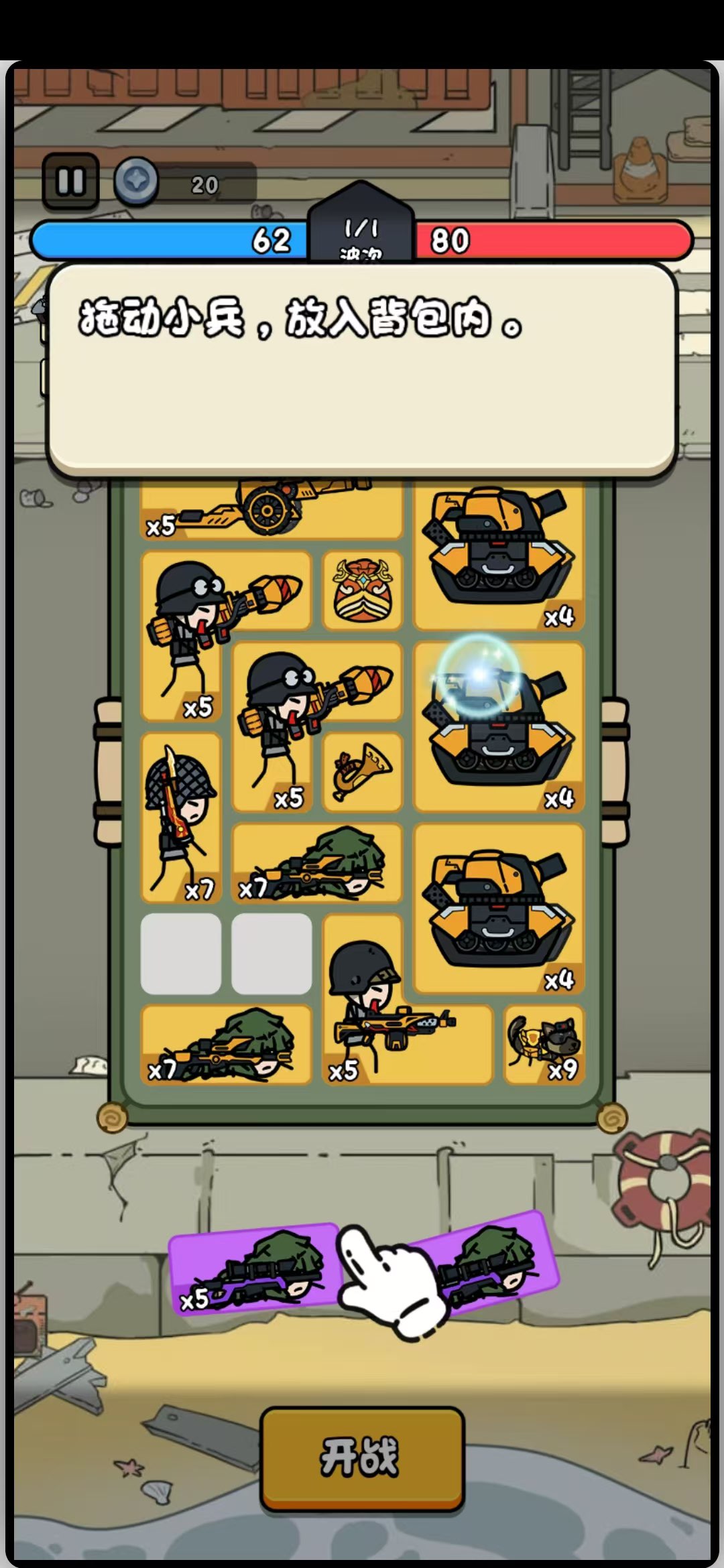This screenshot has height=1568, width=724.
Task: Select the purple sniper card marked x5
Action: point(253,1268)
